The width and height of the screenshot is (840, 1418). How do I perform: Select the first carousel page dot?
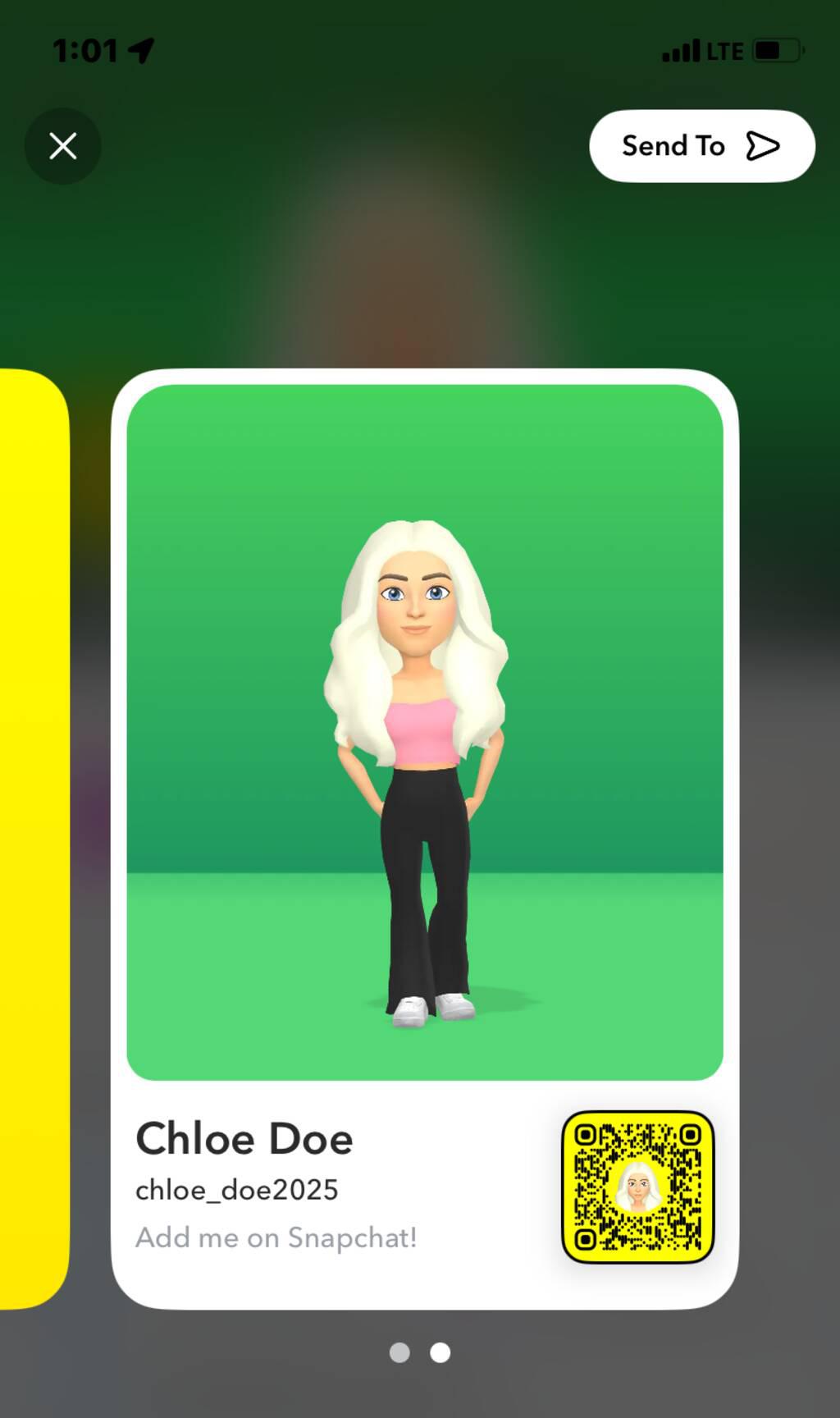[400, 1352]
